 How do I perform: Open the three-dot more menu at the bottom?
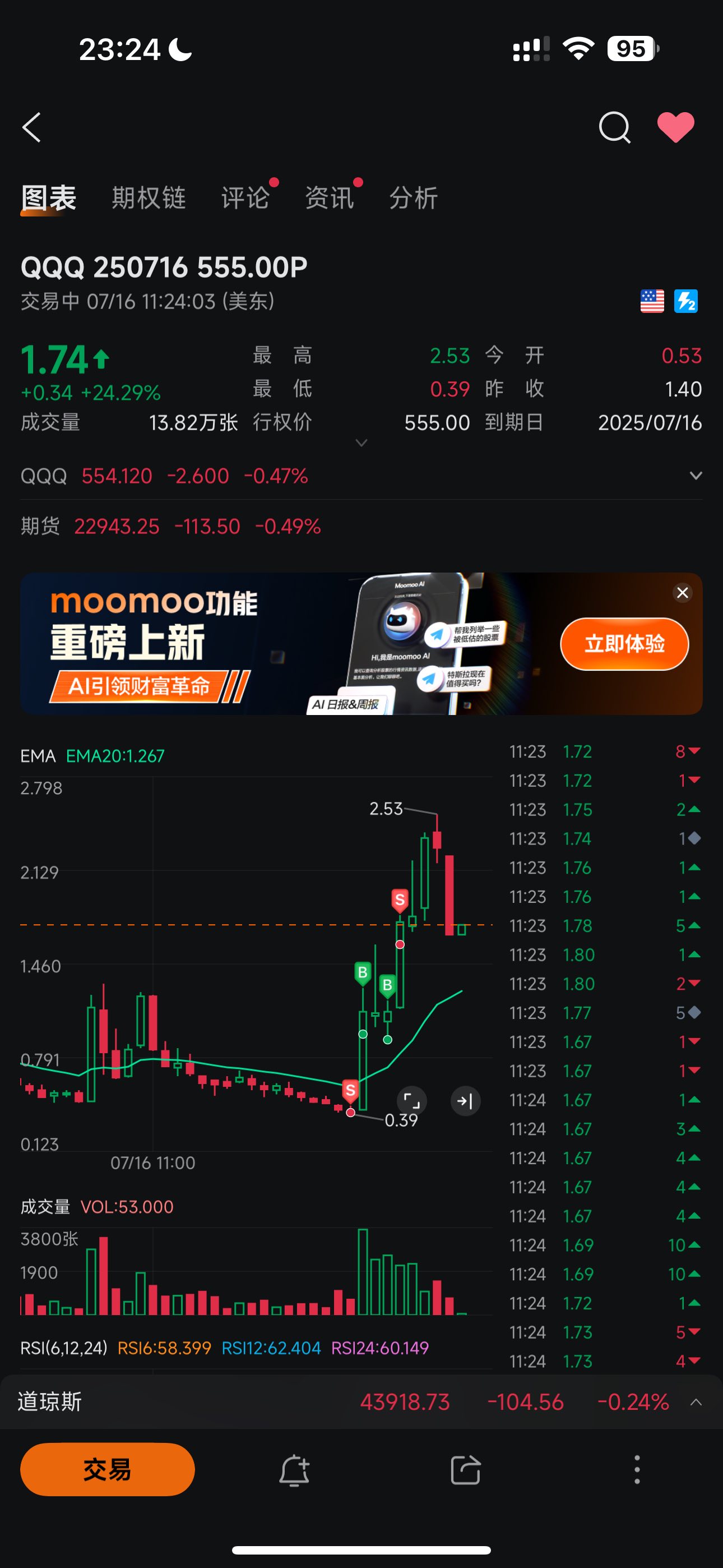[x=637, y=1470]
